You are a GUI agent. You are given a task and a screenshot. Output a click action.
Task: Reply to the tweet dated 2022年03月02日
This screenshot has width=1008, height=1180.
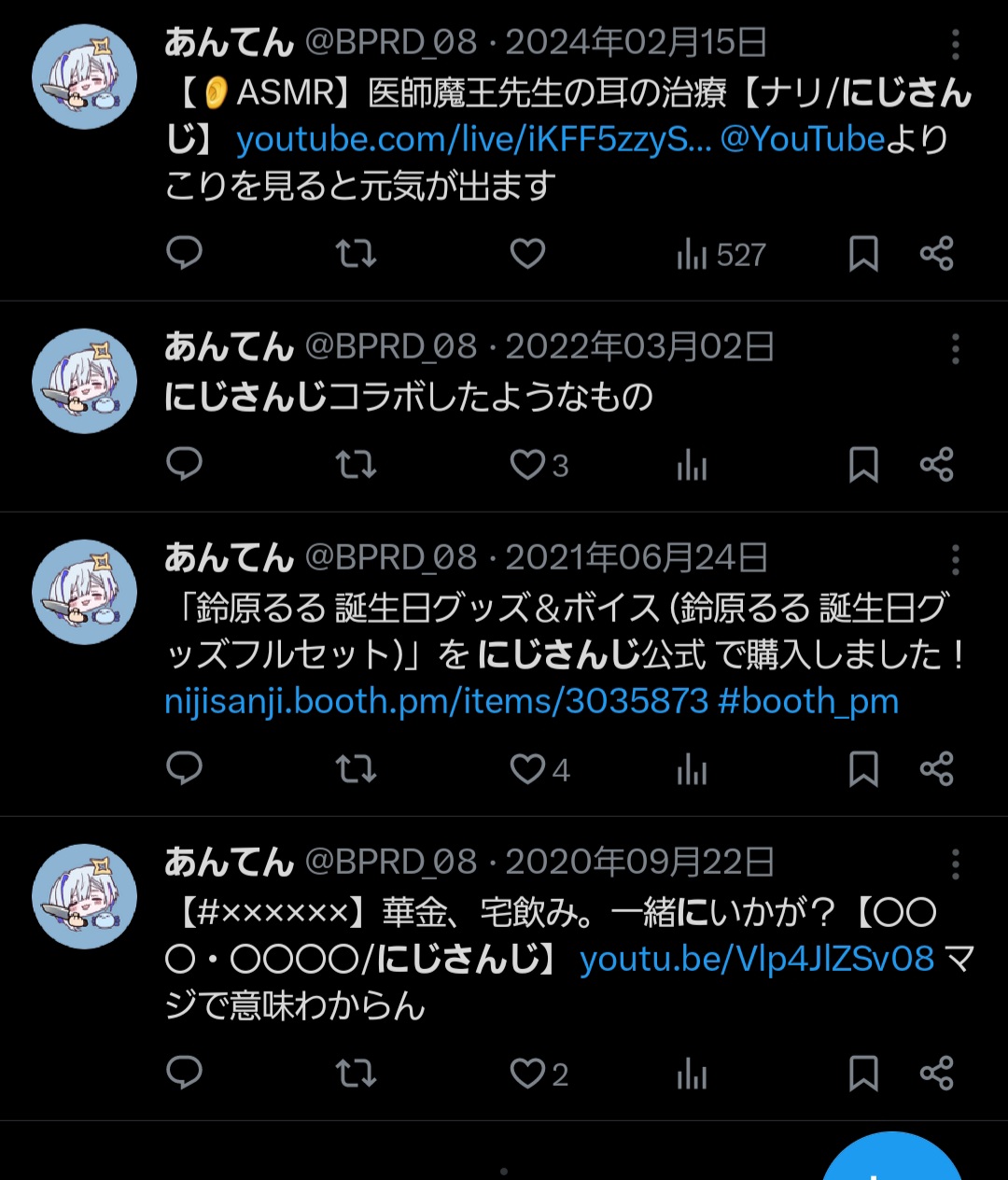pos(184,465)
